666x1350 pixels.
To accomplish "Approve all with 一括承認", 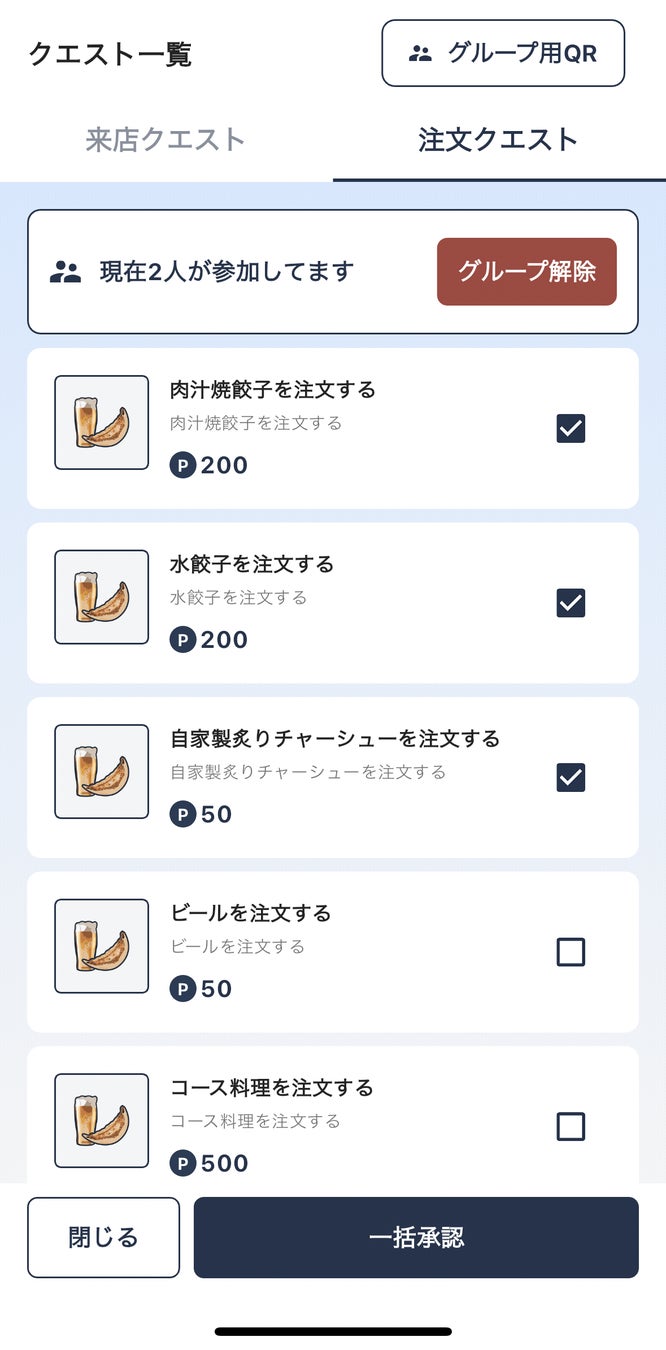I will pyautogui.click(x=416, y=1237).
